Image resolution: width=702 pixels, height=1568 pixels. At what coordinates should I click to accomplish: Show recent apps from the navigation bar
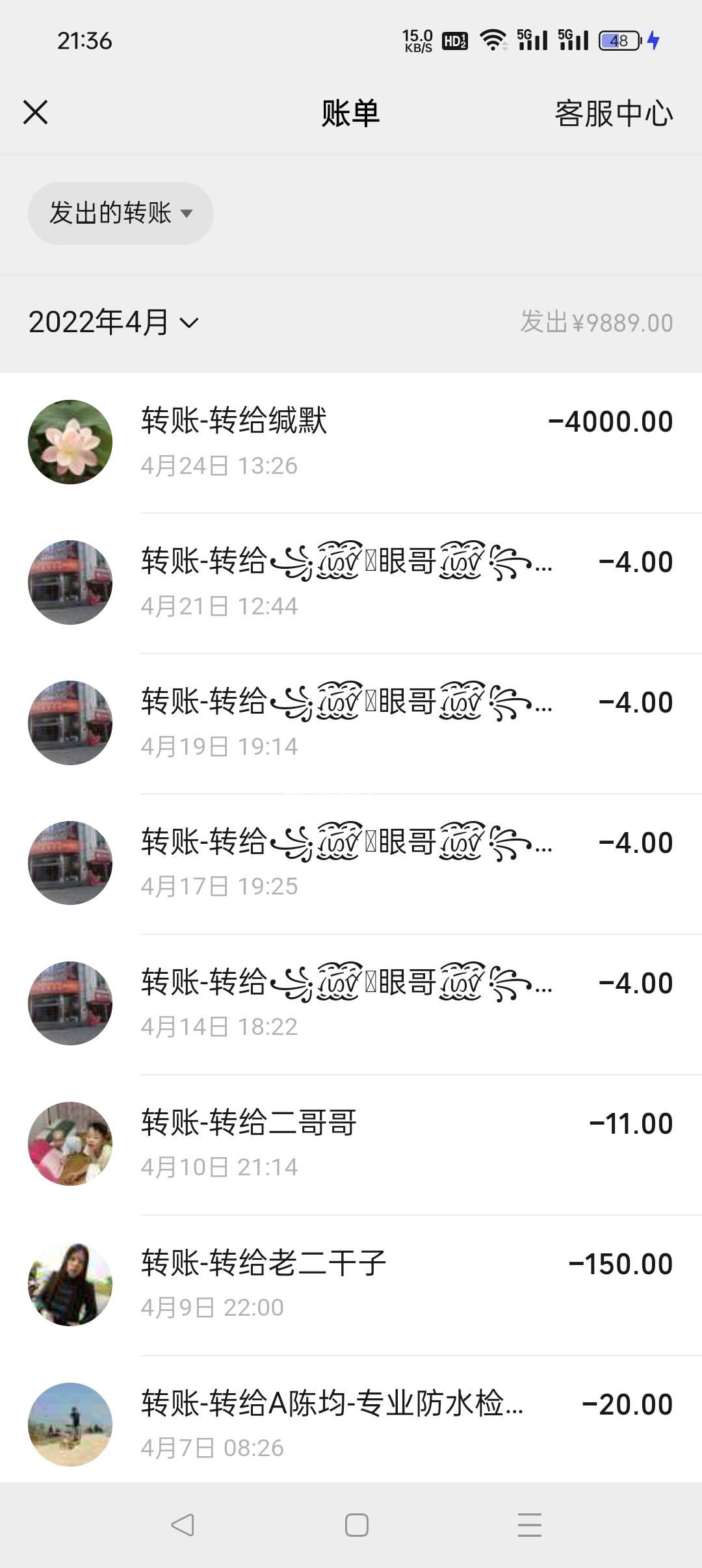(529, 1524)
